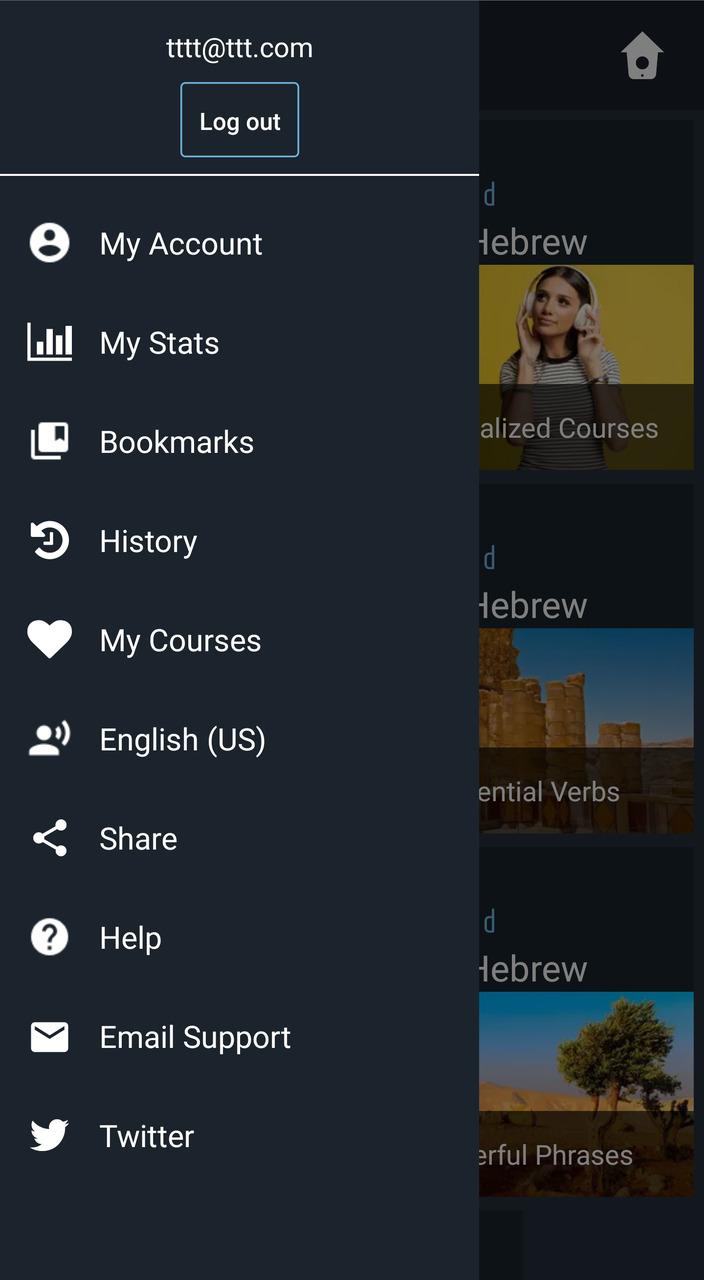704x1280 pixels.
Task: Share the app
Action: pyautogui.click(x=138, y=838)
